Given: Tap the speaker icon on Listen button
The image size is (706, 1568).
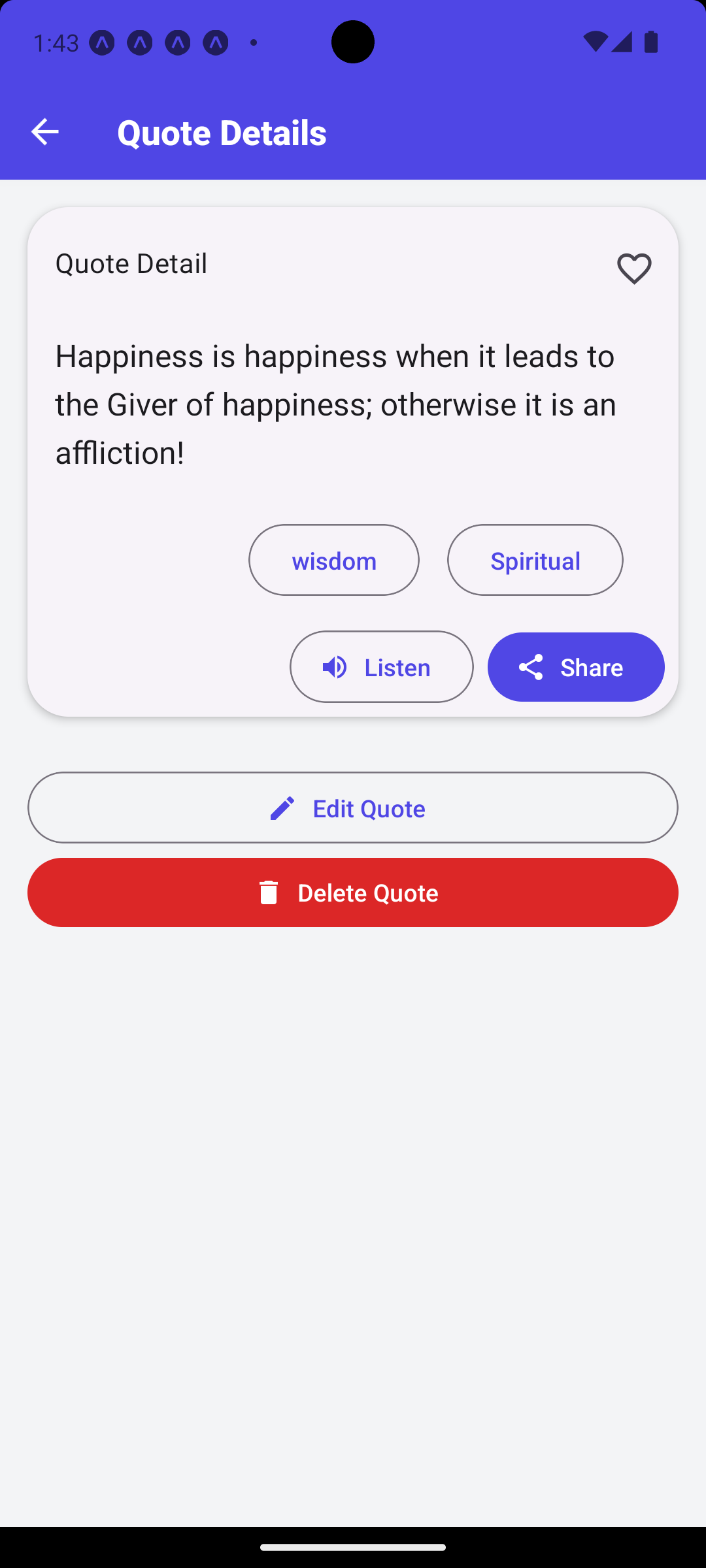Looking at the screenshot, I should 335,667.
